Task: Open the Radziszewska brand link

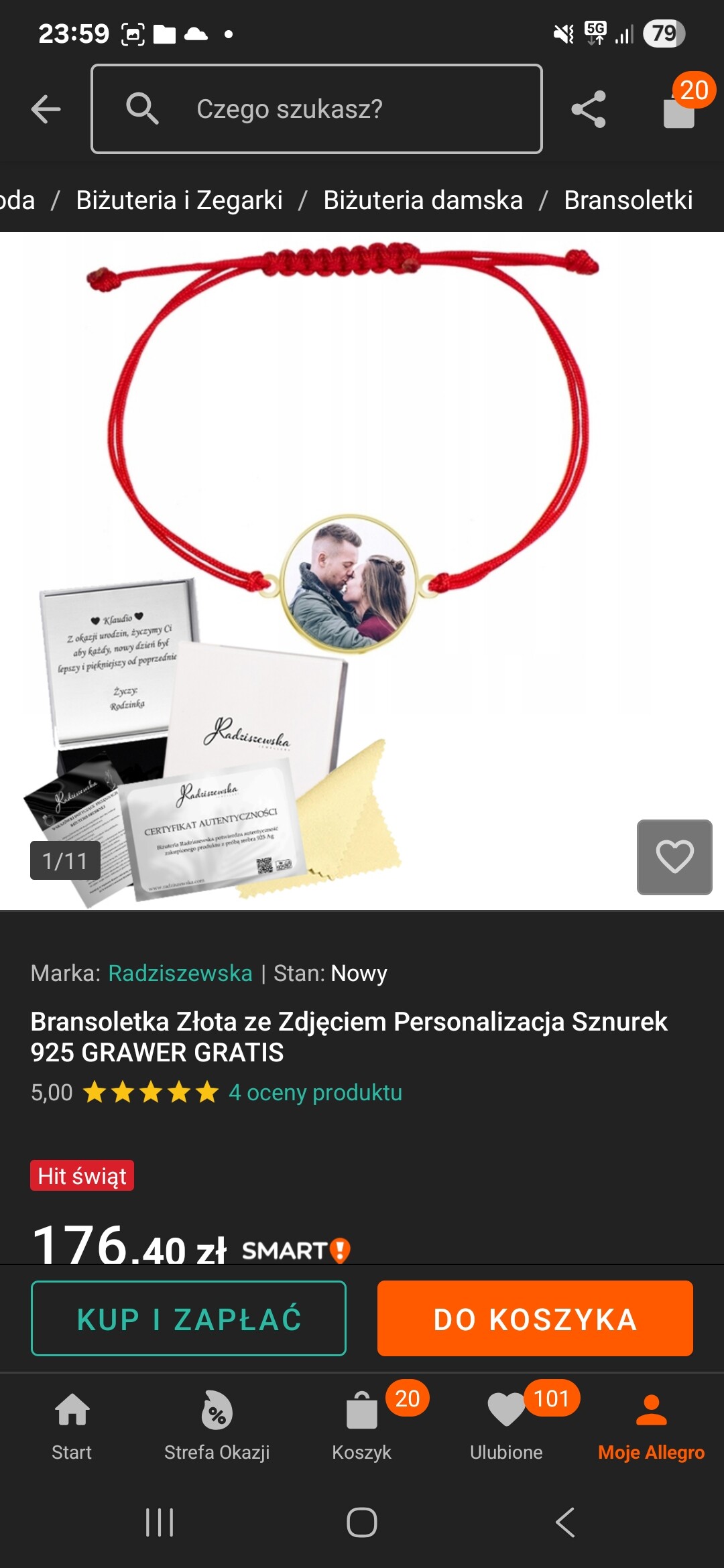Action: (180, 973)
